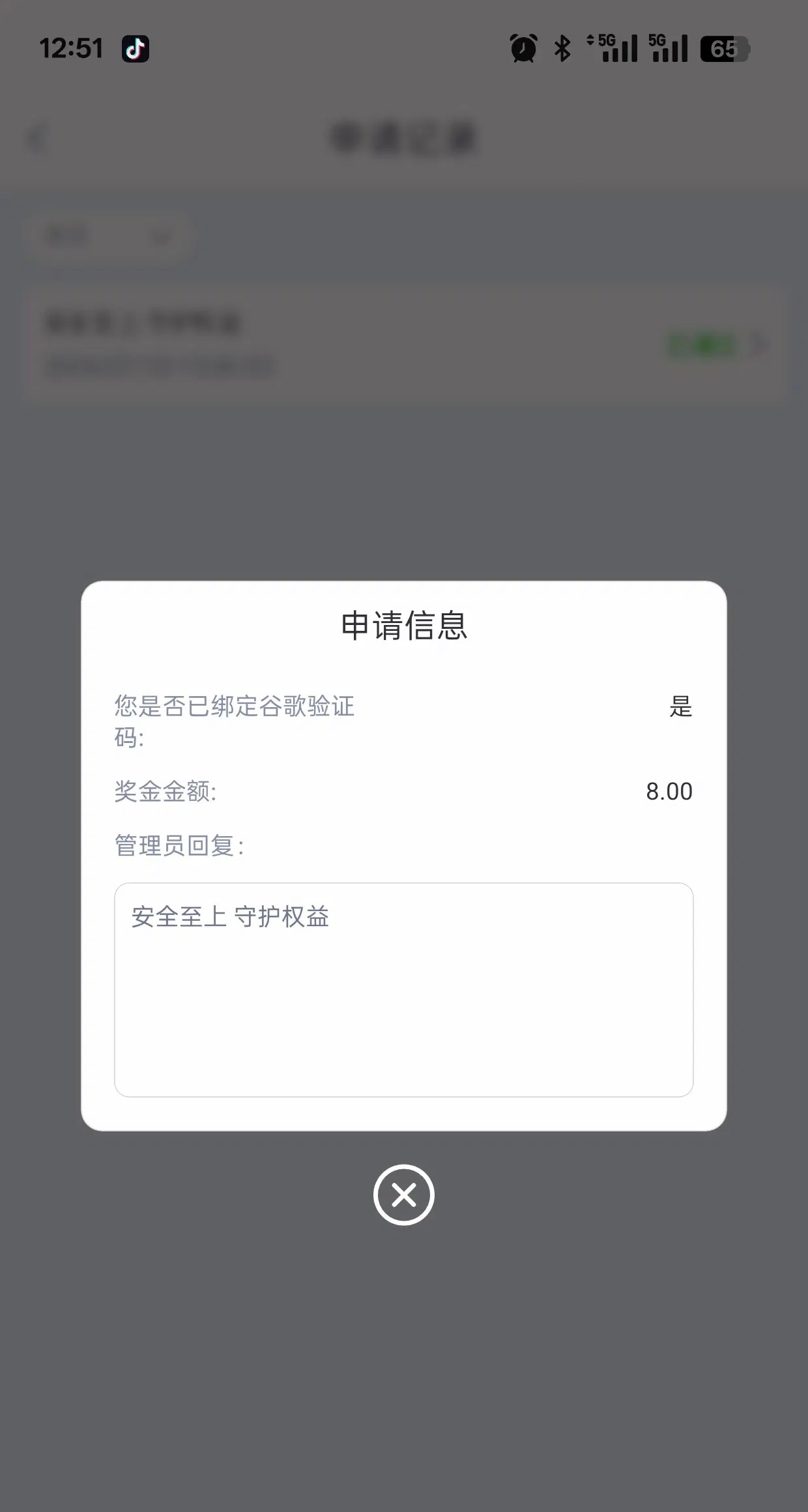Image resolution: width=808 pixels, height=1512 pixels.
Task: Close the 申请信息 dialog
Action: pos(404,1195)
